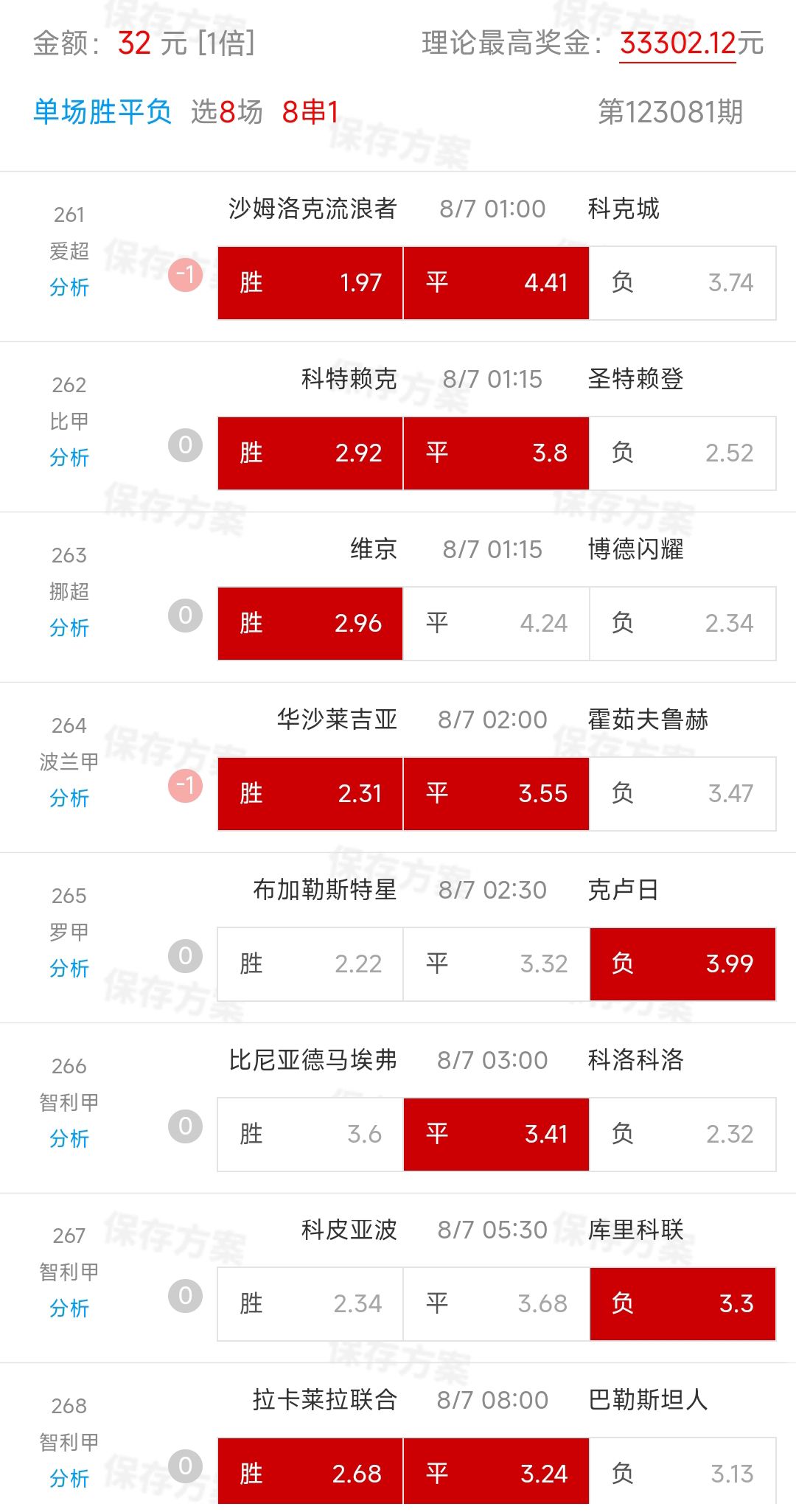
Task: Select 负 2.34 for 维京 vs 博德闪耀
Action: click(x=682, y=624)
